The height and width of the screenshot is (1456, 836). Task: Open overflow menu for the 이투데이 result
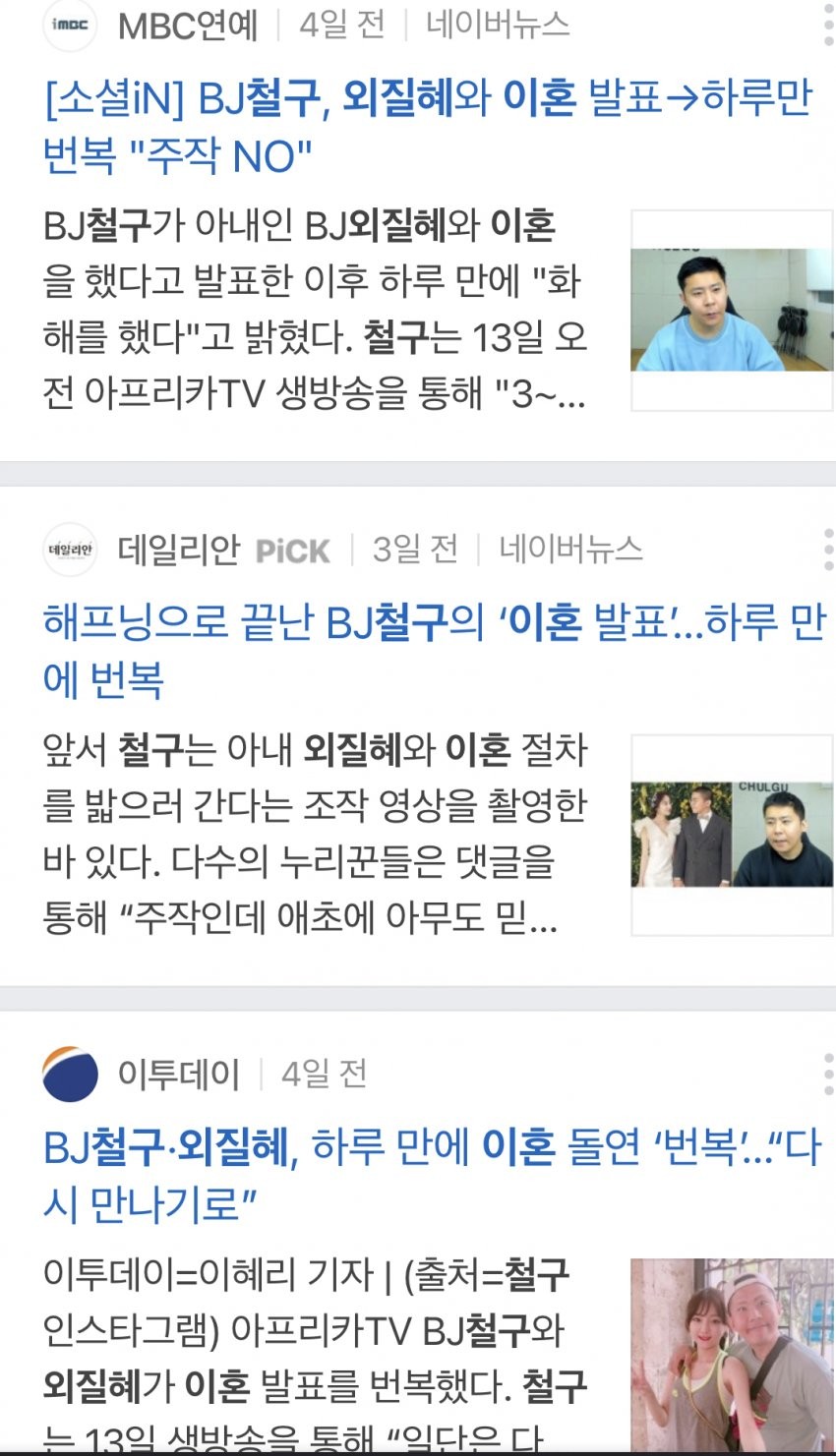[x=827, y=1073]
